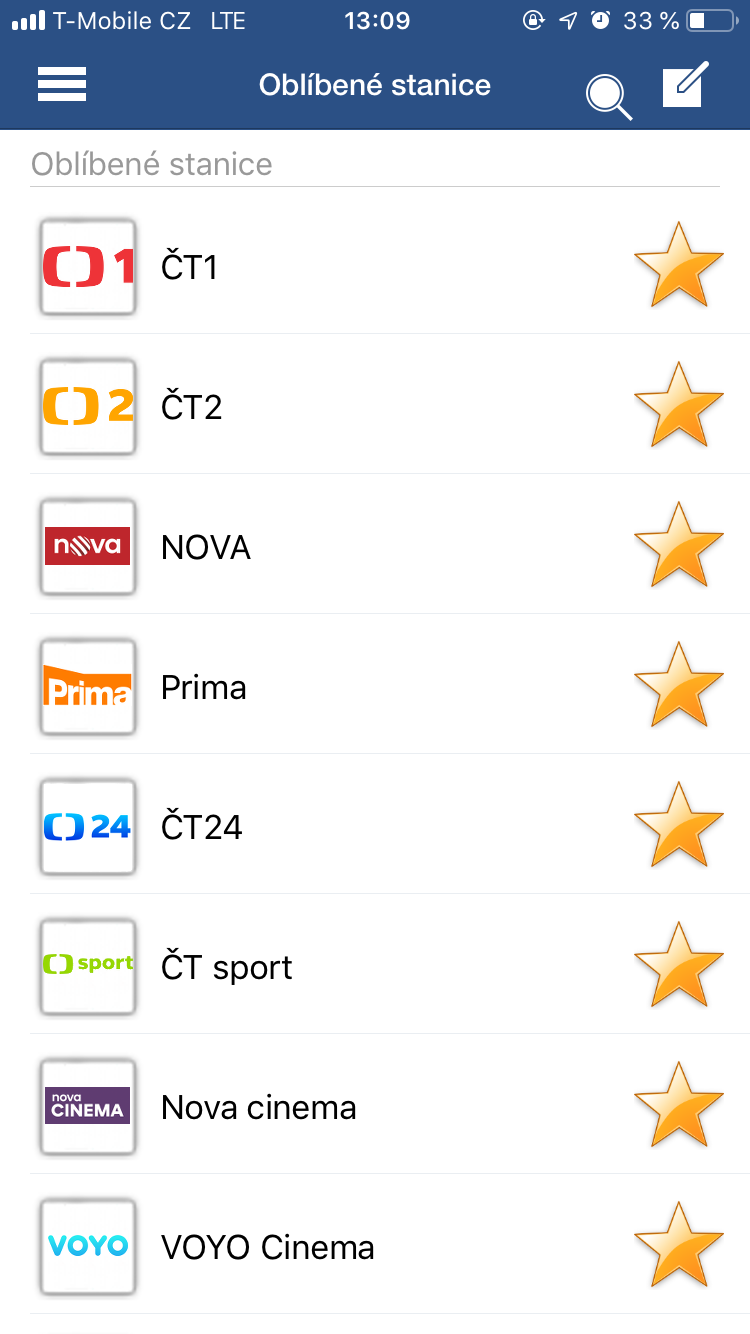Viewport: 750px width, 1334px height.
Task: Toggle the VOYO Cinema favorite star
Action: click(x=678, y=1245)
